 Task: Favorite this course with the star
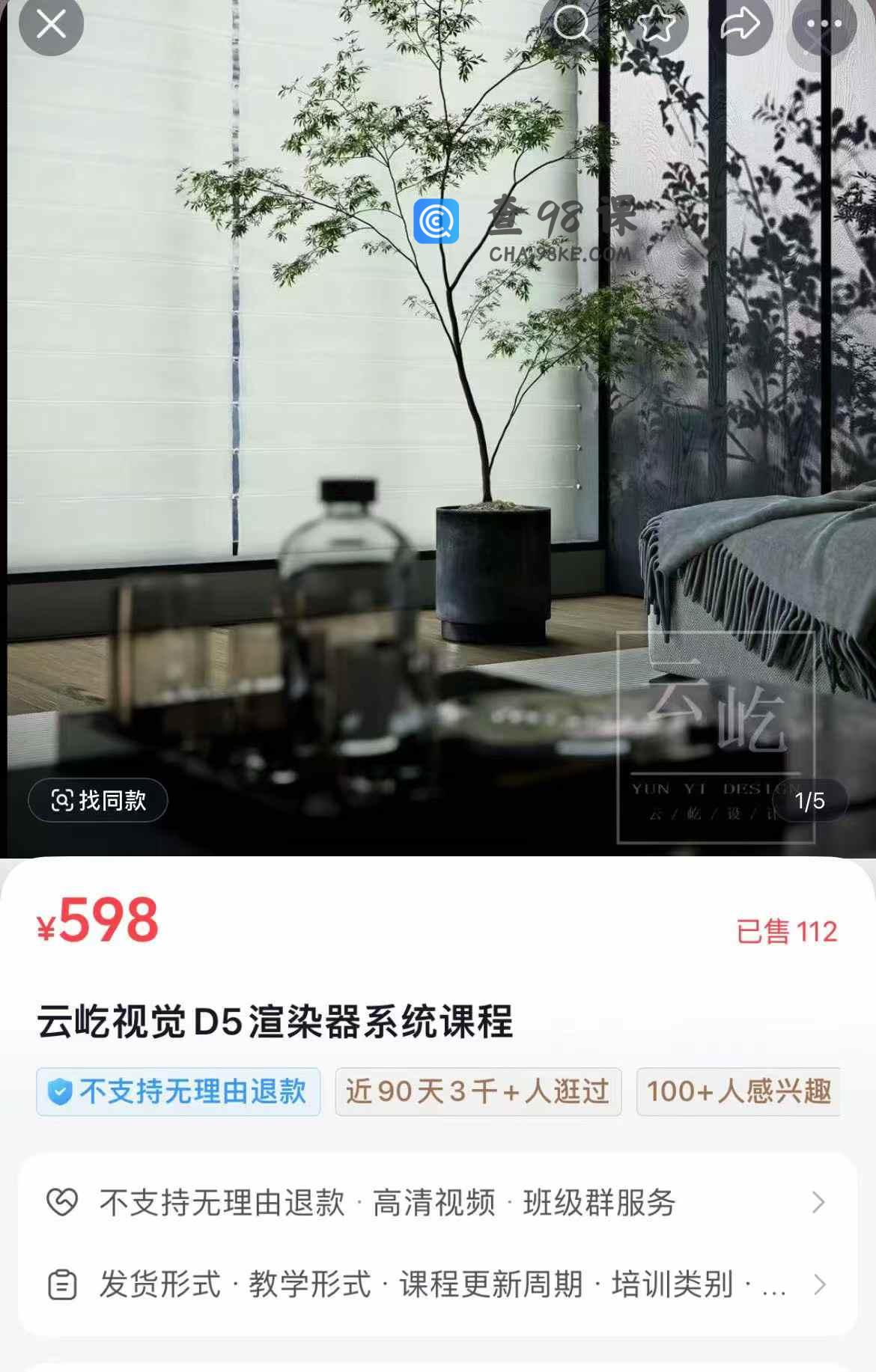pyautogui.click(x=657, y=25)
